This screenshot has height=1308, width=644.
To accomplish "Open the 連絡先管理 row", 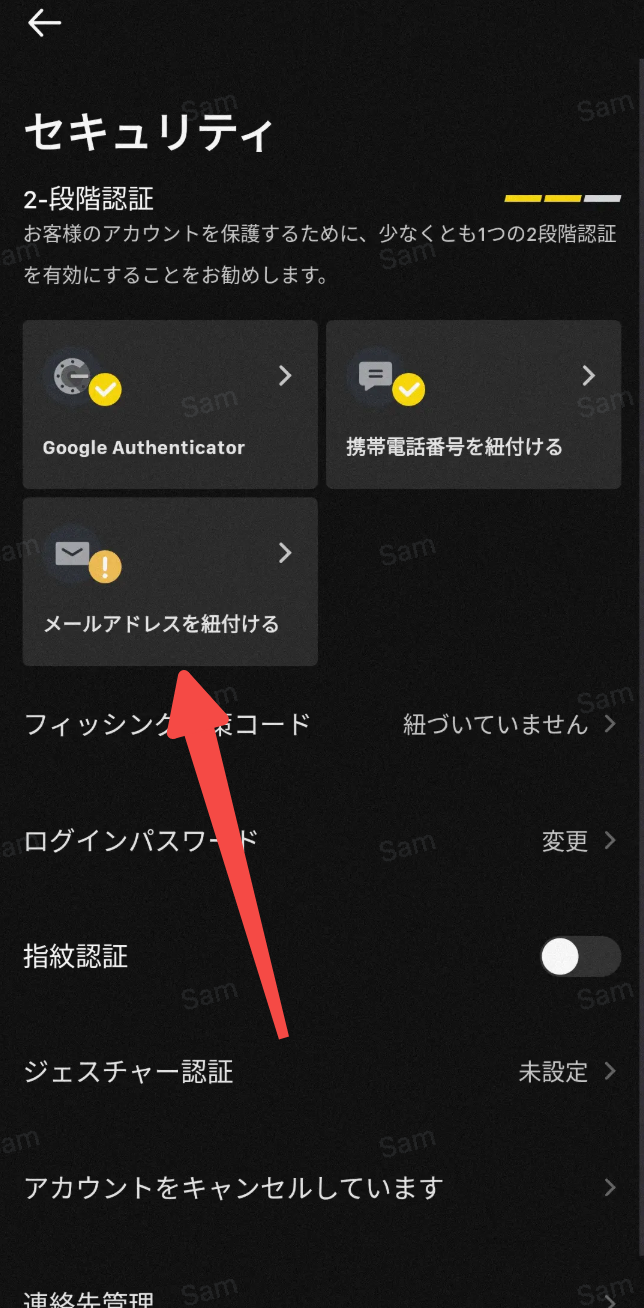I will (x=320, y=1298).
